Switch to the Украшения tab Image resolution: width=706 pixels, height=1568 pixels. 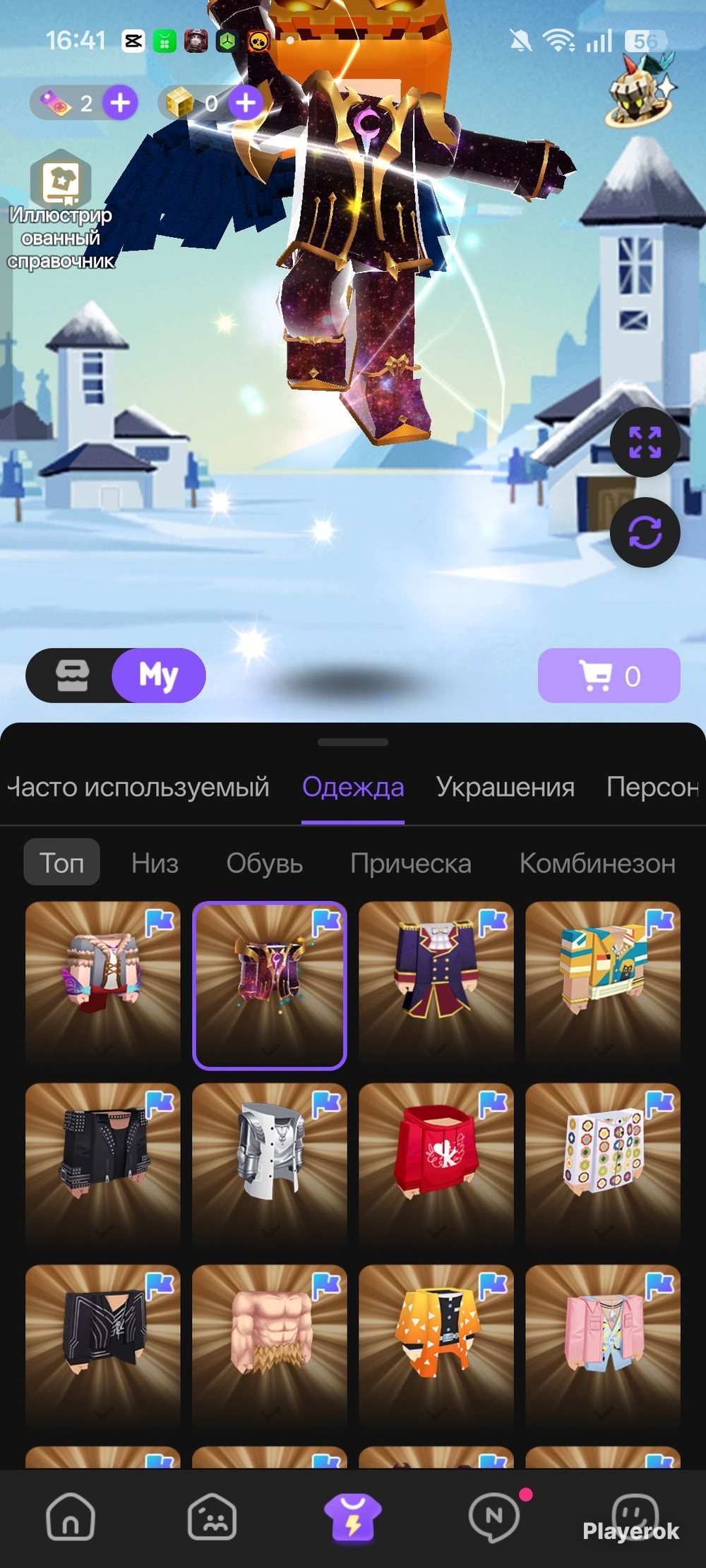tap(505, 787)
